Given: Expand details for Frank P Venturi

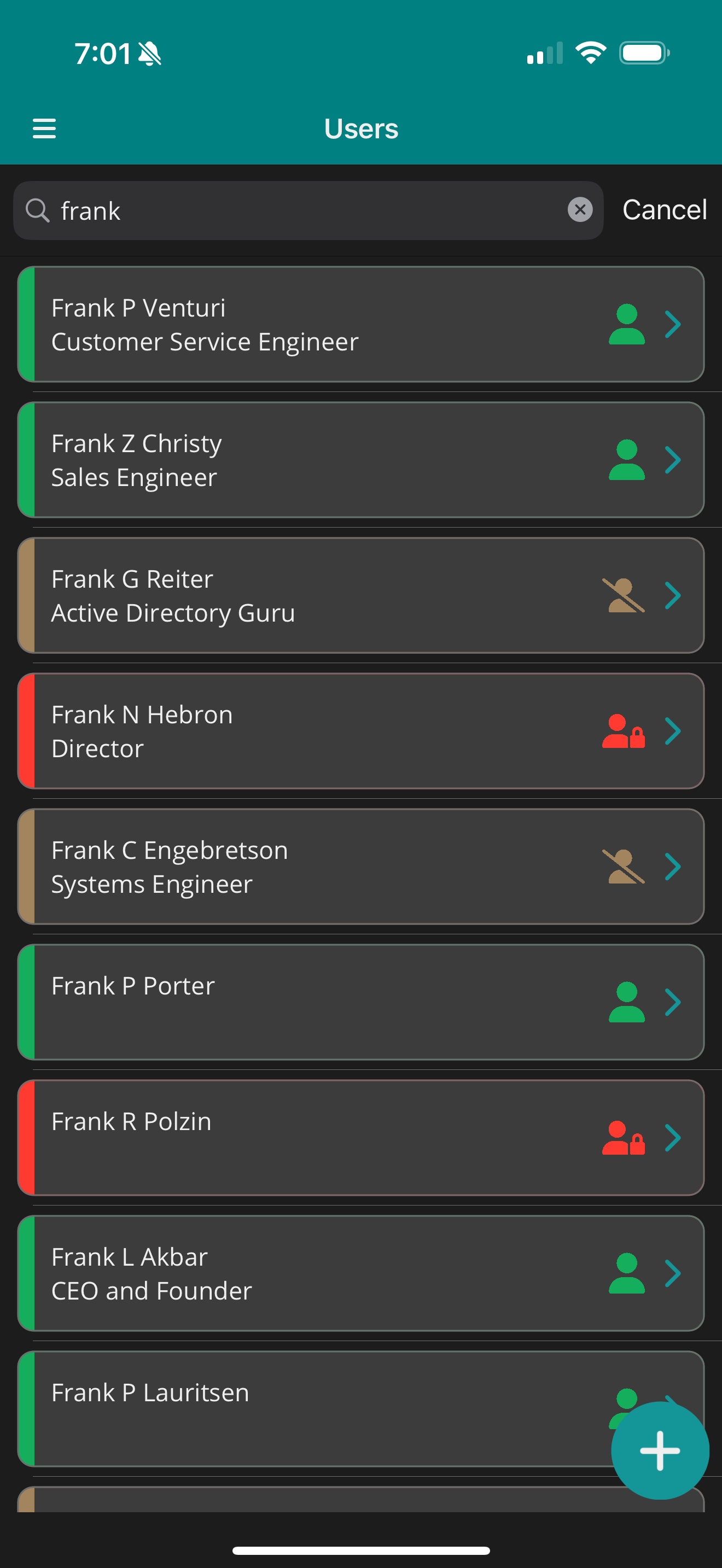Looking at the screenshot, I should click(x=673, y=324).
